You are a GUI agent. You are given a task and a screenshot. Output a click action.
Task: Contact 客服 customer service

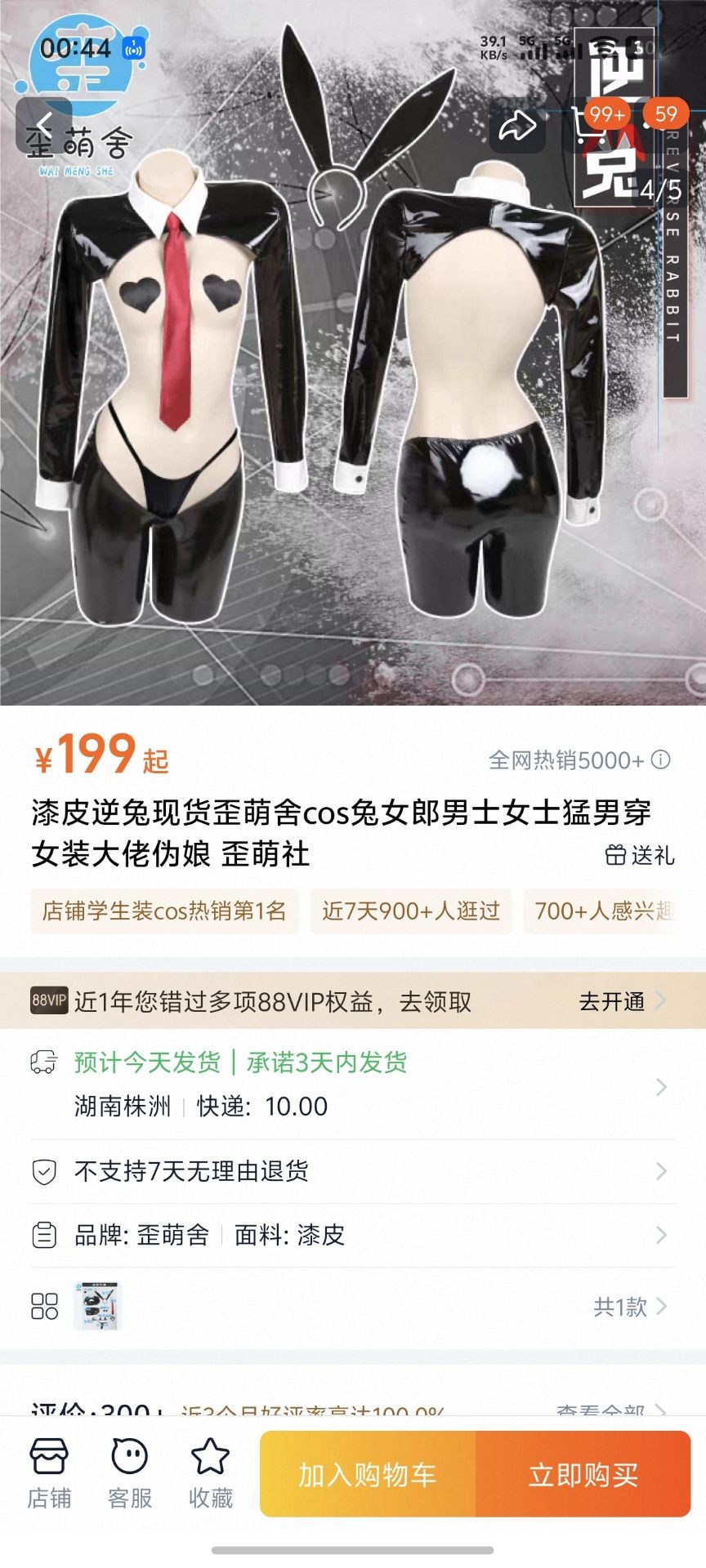point(130,1474)
